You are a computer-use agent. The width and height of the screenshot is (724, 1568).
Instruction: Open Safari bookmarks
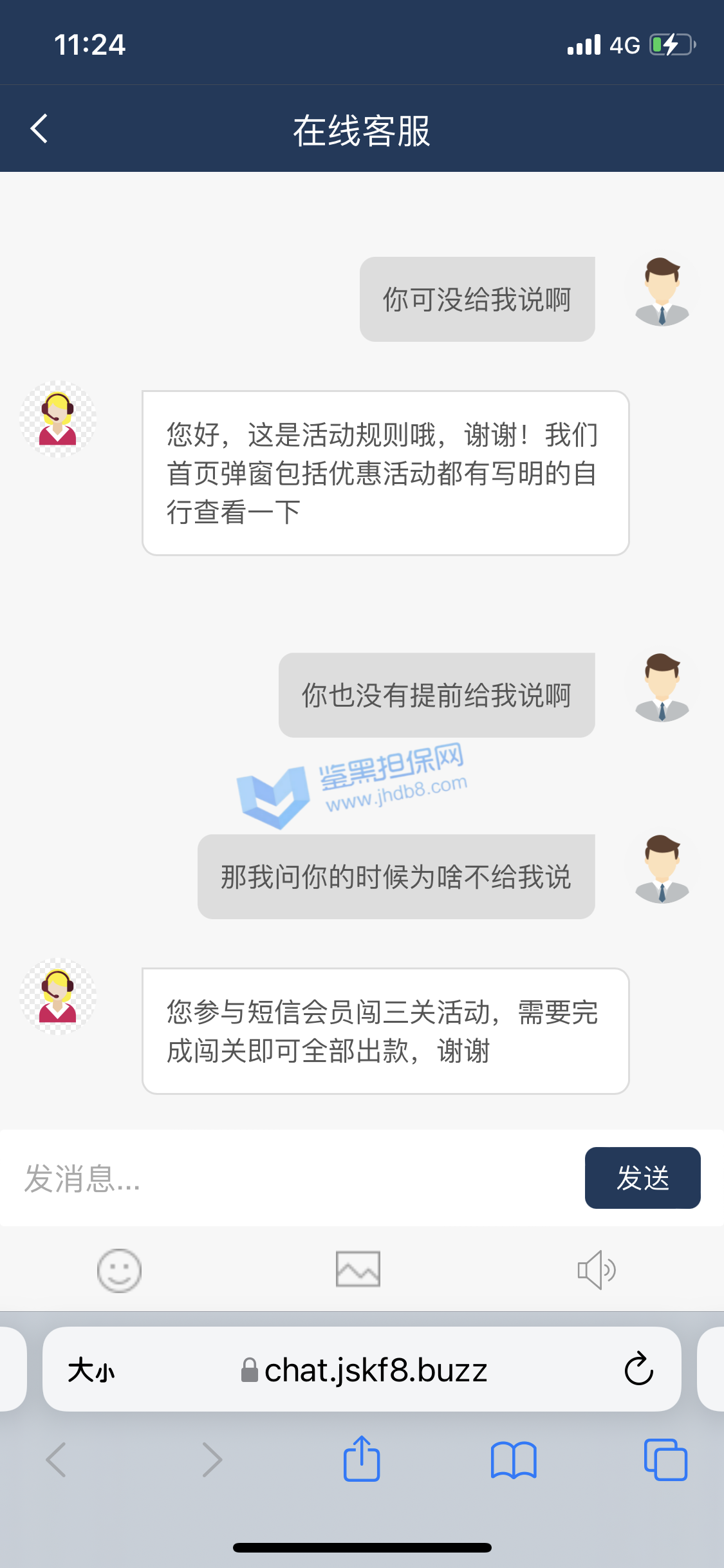click(513, 1460)
